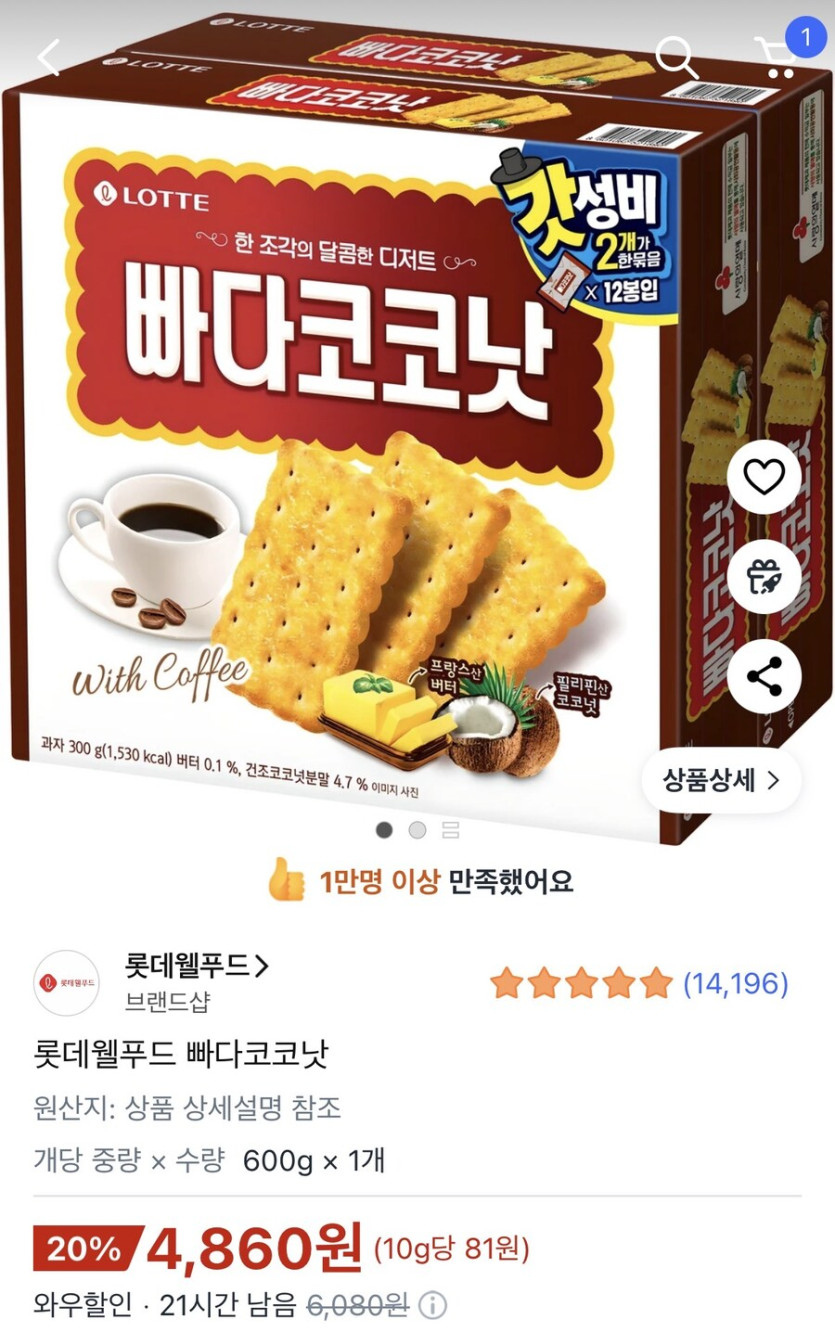Select the first carousel dot indicator

click(x=385, y=830)
